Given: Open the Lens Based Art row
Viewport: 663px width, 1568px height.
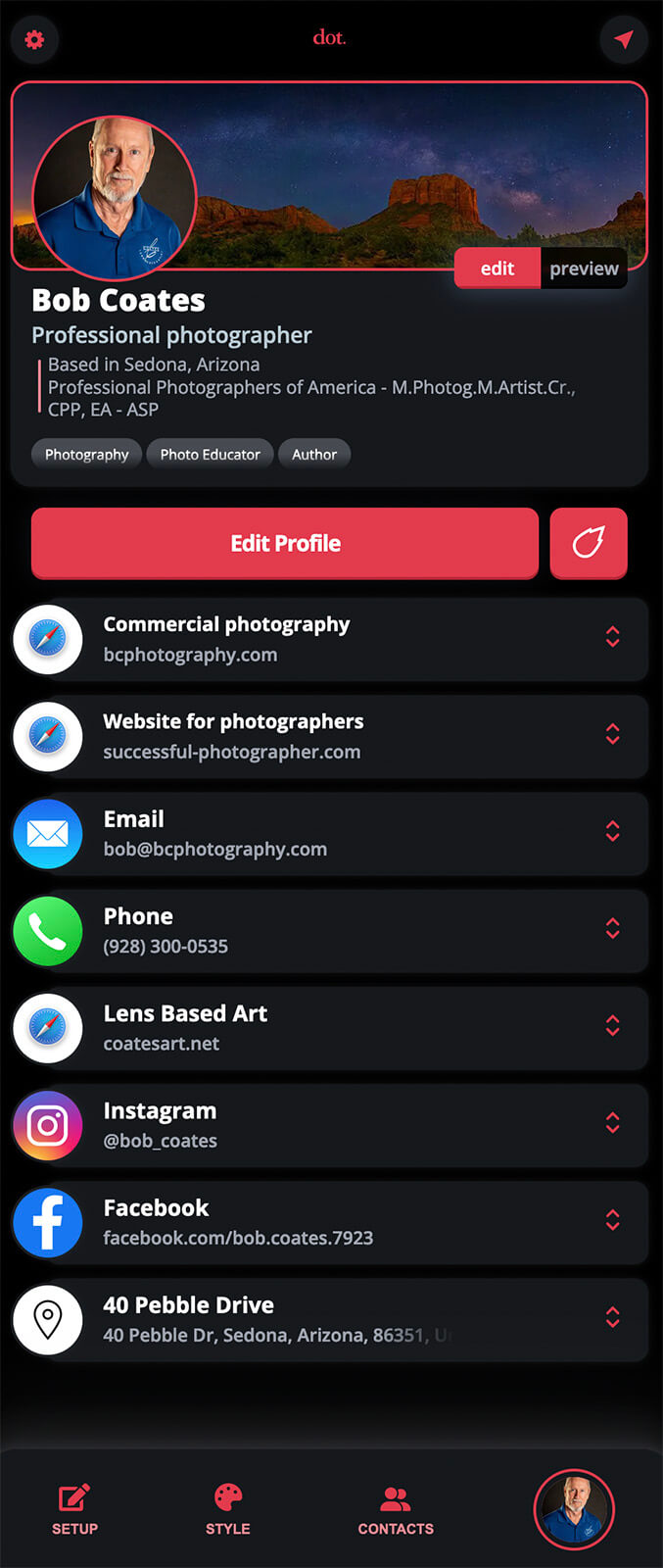Looking at the screenshot, I should 333,1027.
